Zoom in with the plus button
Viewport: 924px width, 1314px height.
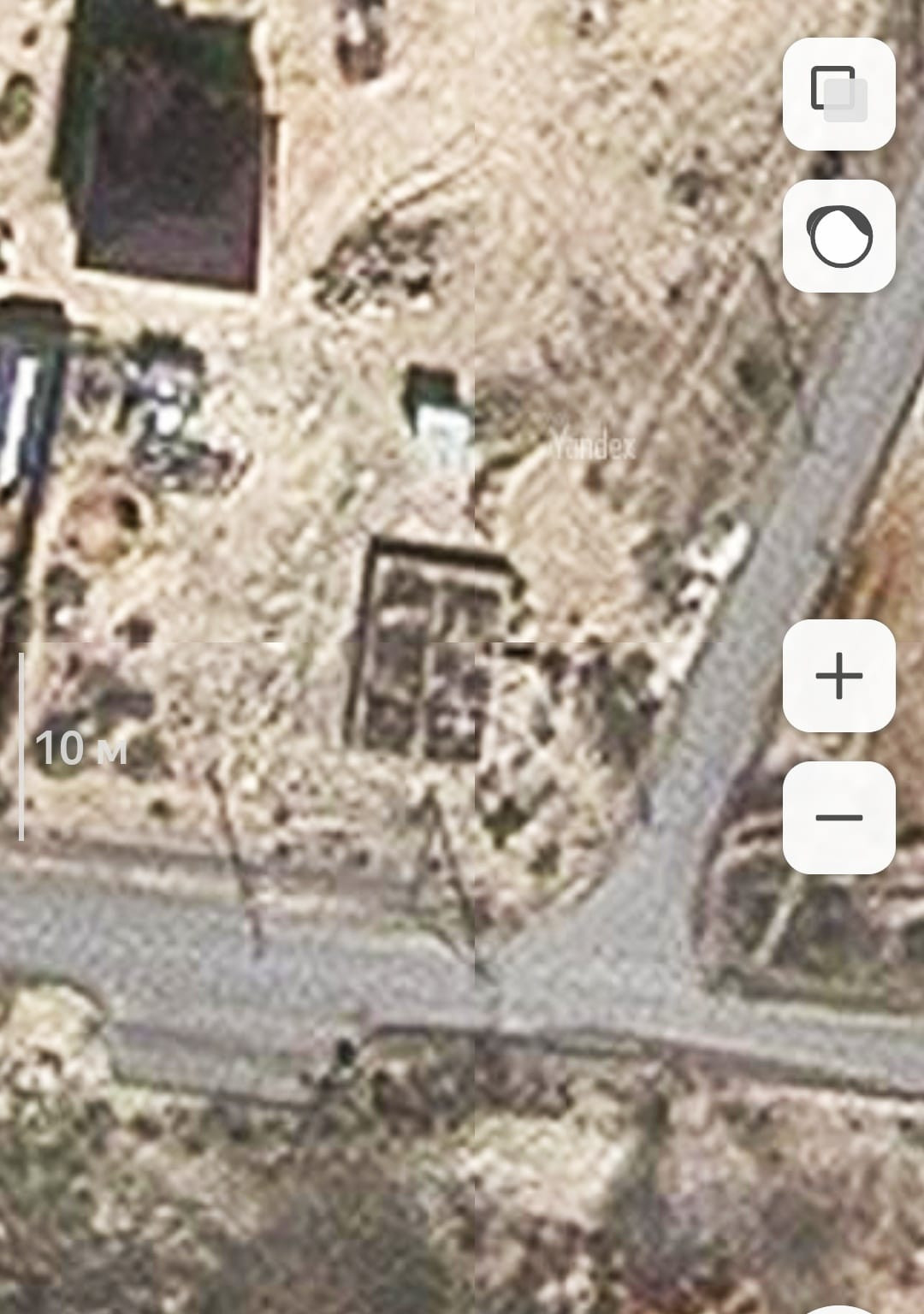coord(838,676)
